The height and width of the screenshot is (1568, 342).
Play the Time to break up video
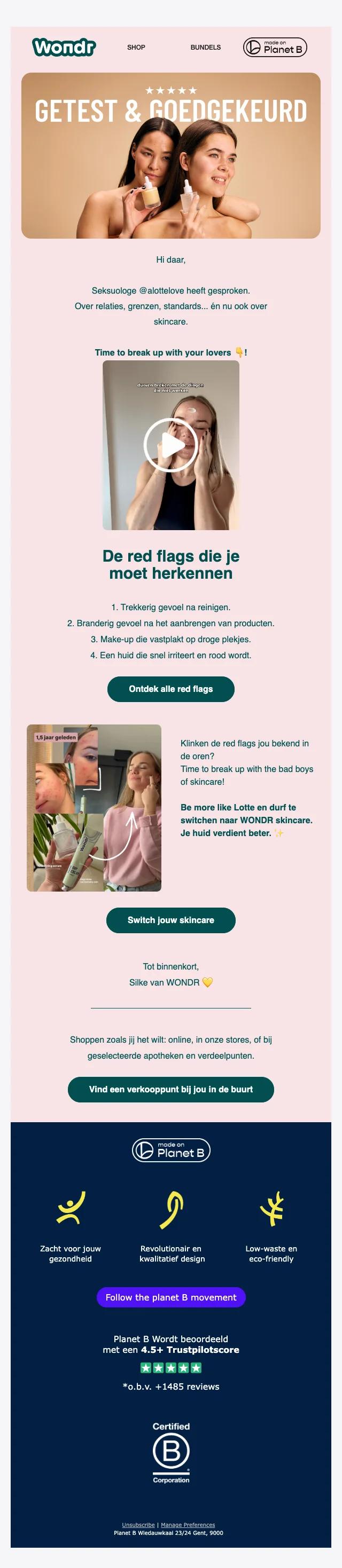tap(170, 445)
